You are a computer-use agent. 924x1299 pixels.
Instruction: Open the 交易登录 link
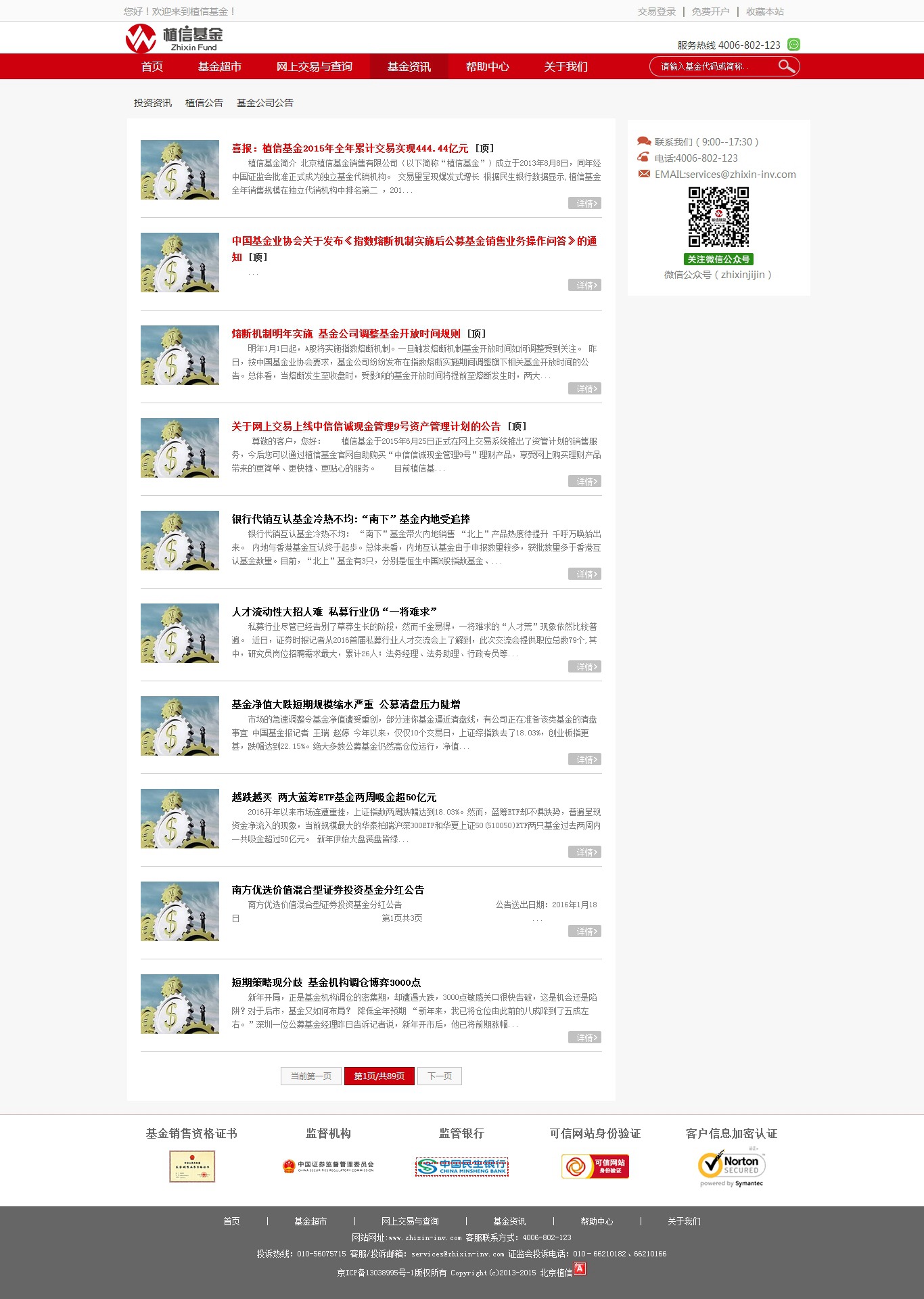(656, 12)
